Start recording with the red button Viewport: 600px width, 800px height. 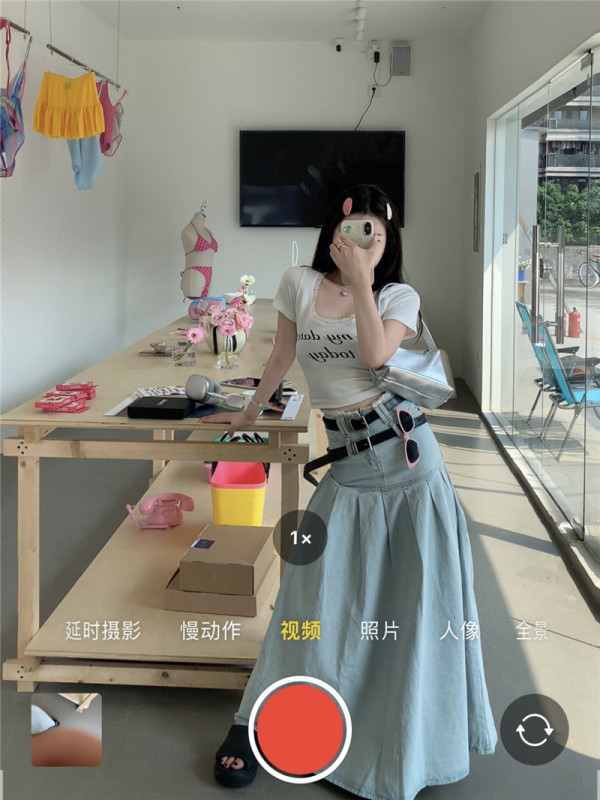pyautogui.click(x=300, y=727)
